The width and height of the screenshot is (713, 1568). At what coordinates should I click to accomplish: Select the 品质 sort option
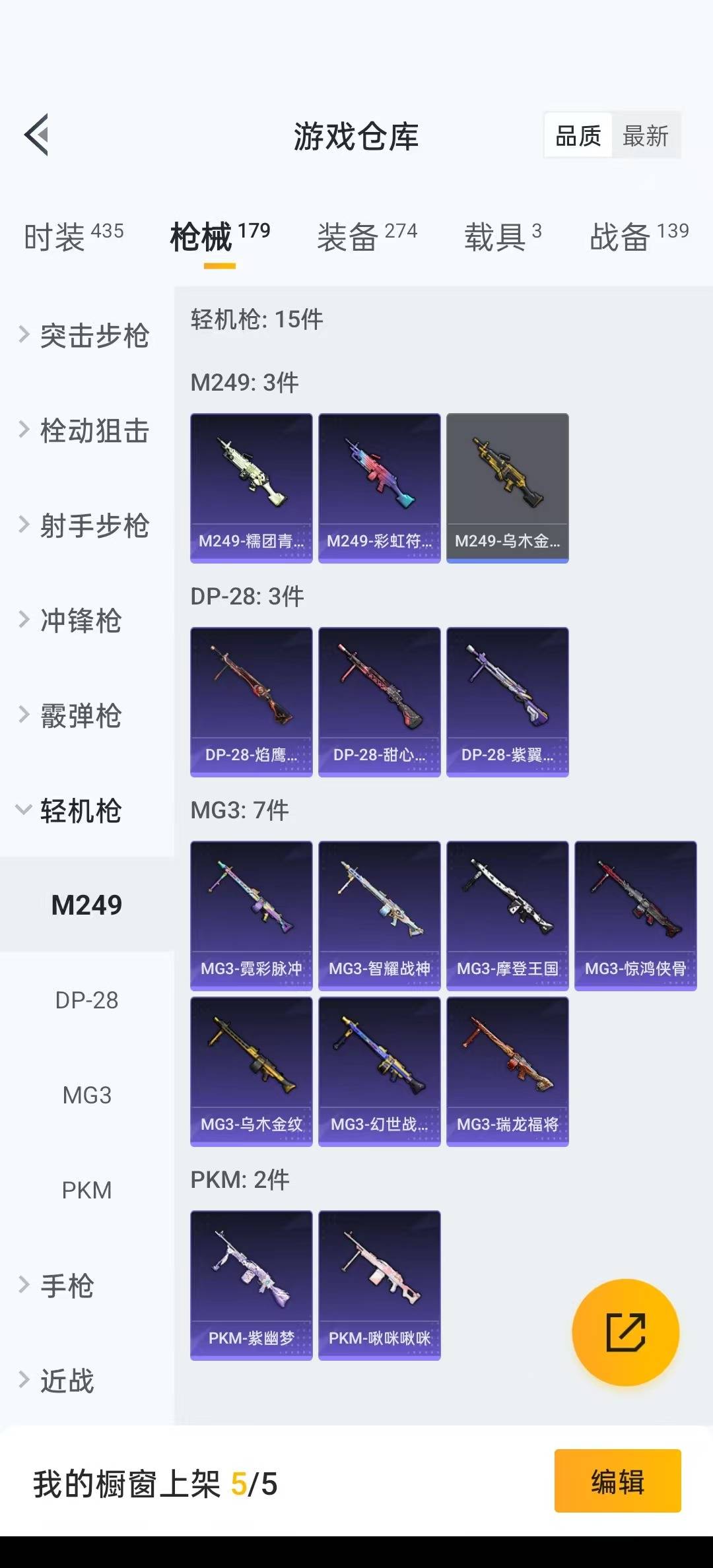tap(578, 136)
